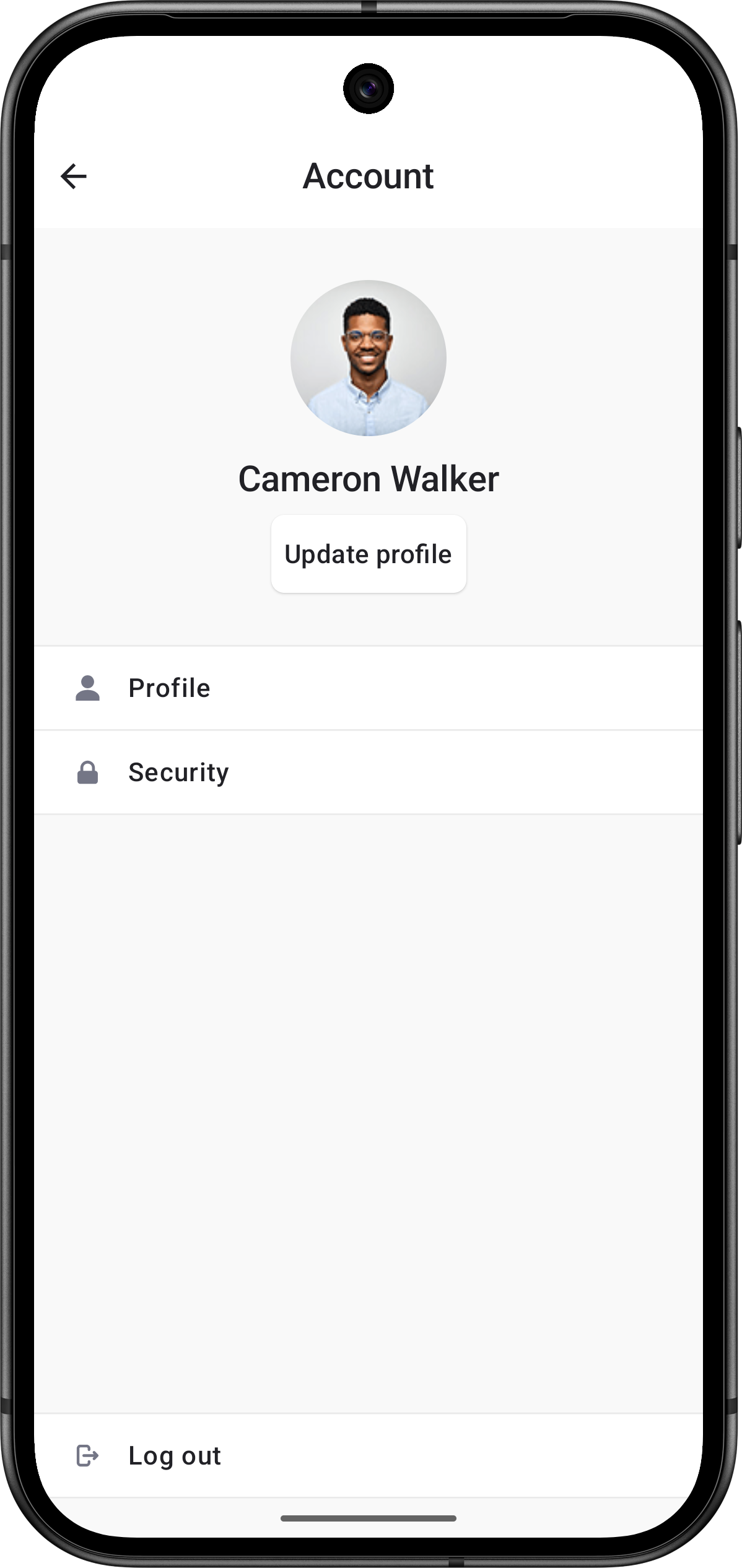The height and width of the screenshot is (1568, 742).
Task: Select the Account screen title
Action: 369,178
